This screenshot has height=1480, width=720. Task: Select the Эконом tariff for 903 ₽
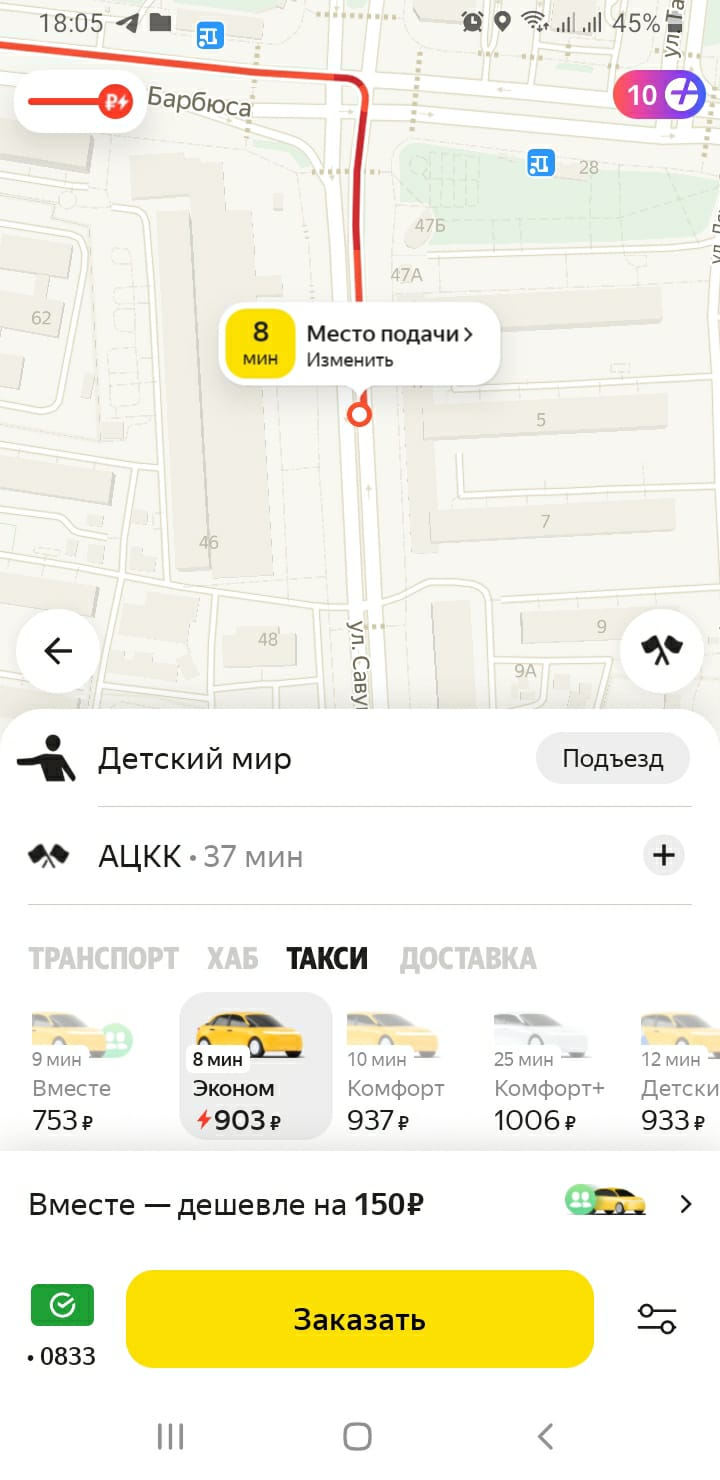[x=255, y=1068]
